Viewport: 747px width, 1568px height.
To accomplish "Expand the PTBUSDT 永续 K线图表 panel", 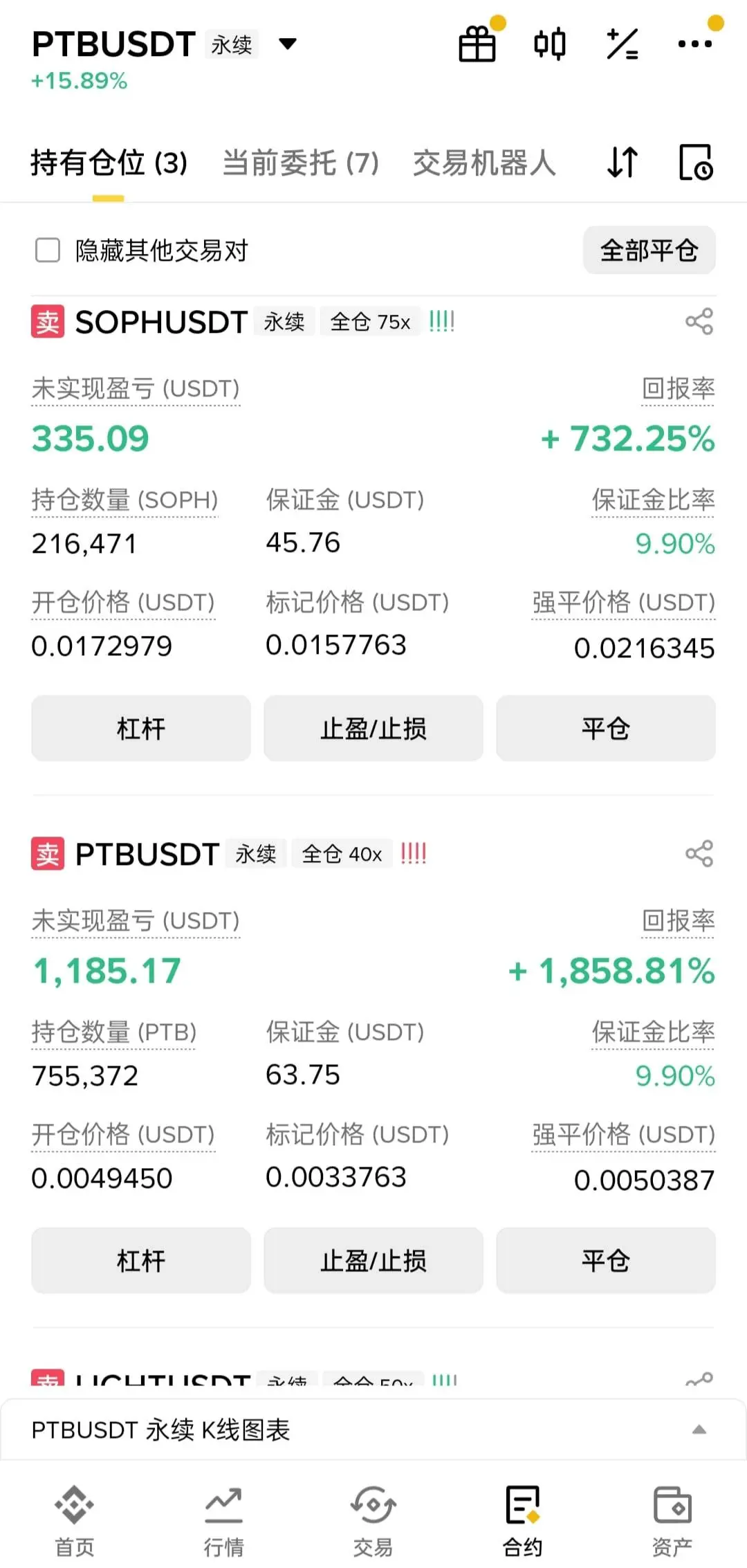I will click(699, 1430).
